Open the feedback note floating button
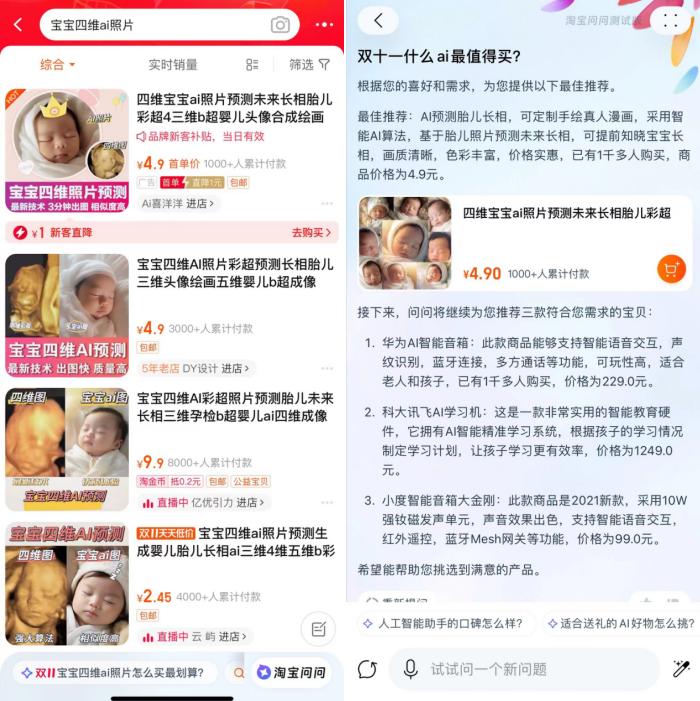 pyautogui.click(x=318, y=629)
